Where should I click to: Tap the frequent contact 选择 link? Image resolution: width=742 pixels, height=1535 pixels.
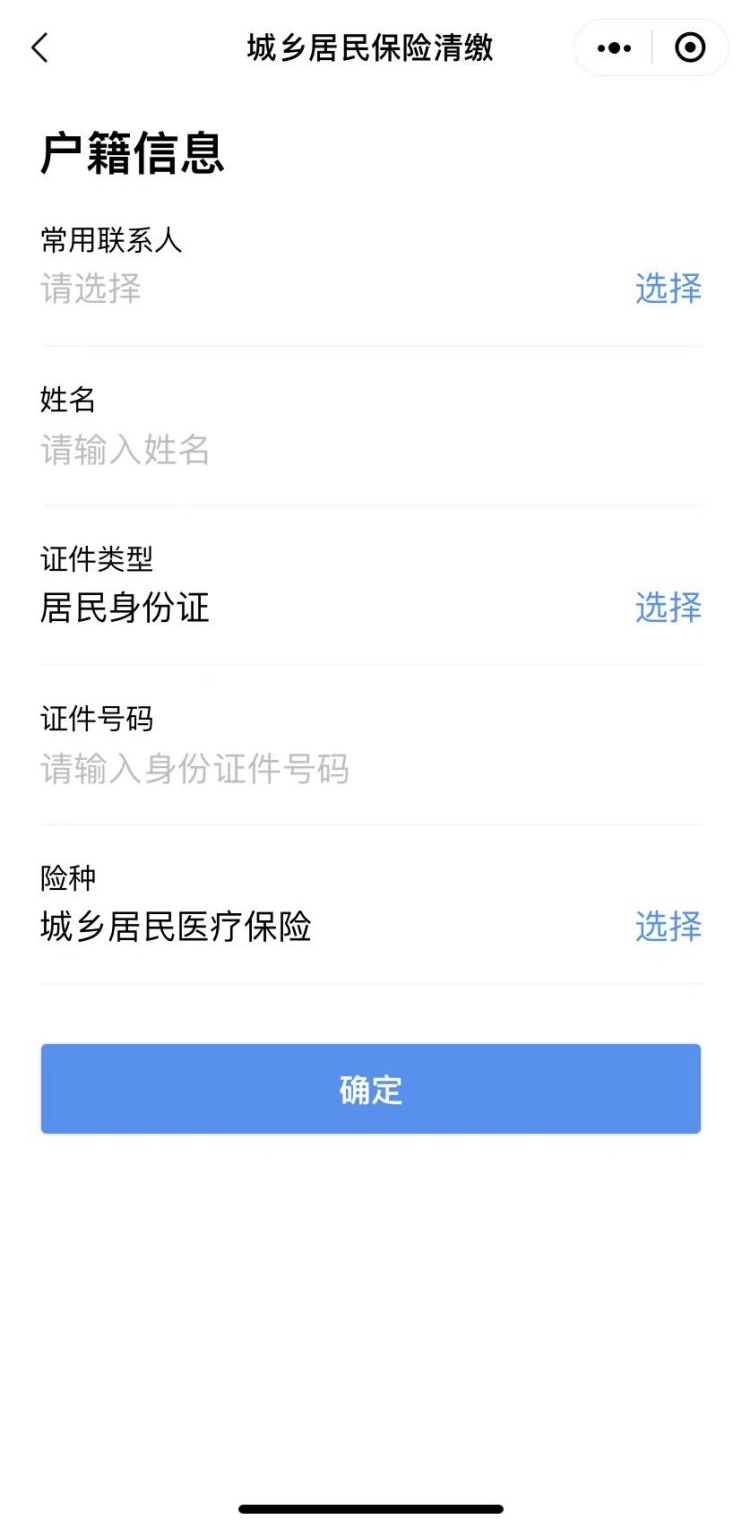(x=667, y=289)
